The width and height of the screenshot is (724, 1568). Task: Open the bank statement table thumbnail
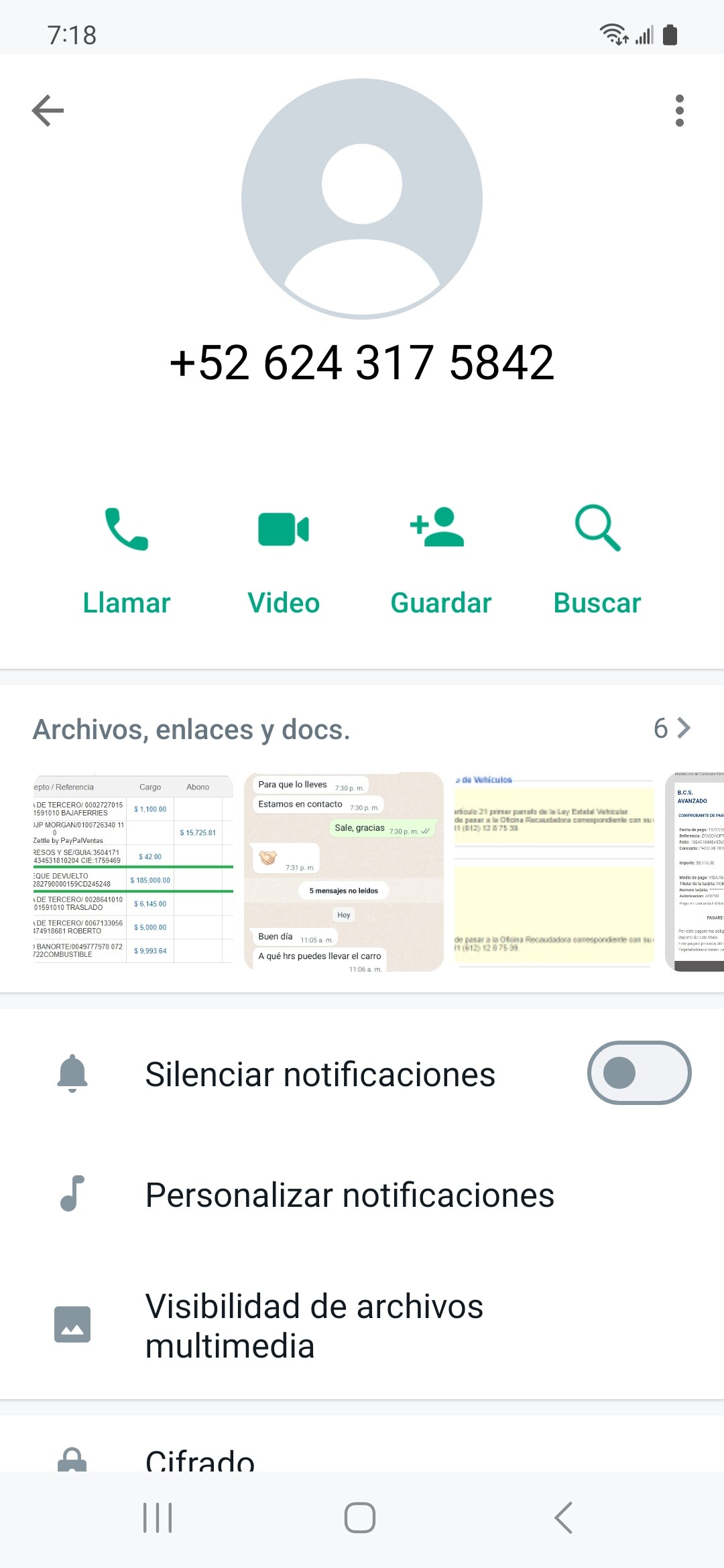pos(133,871)
